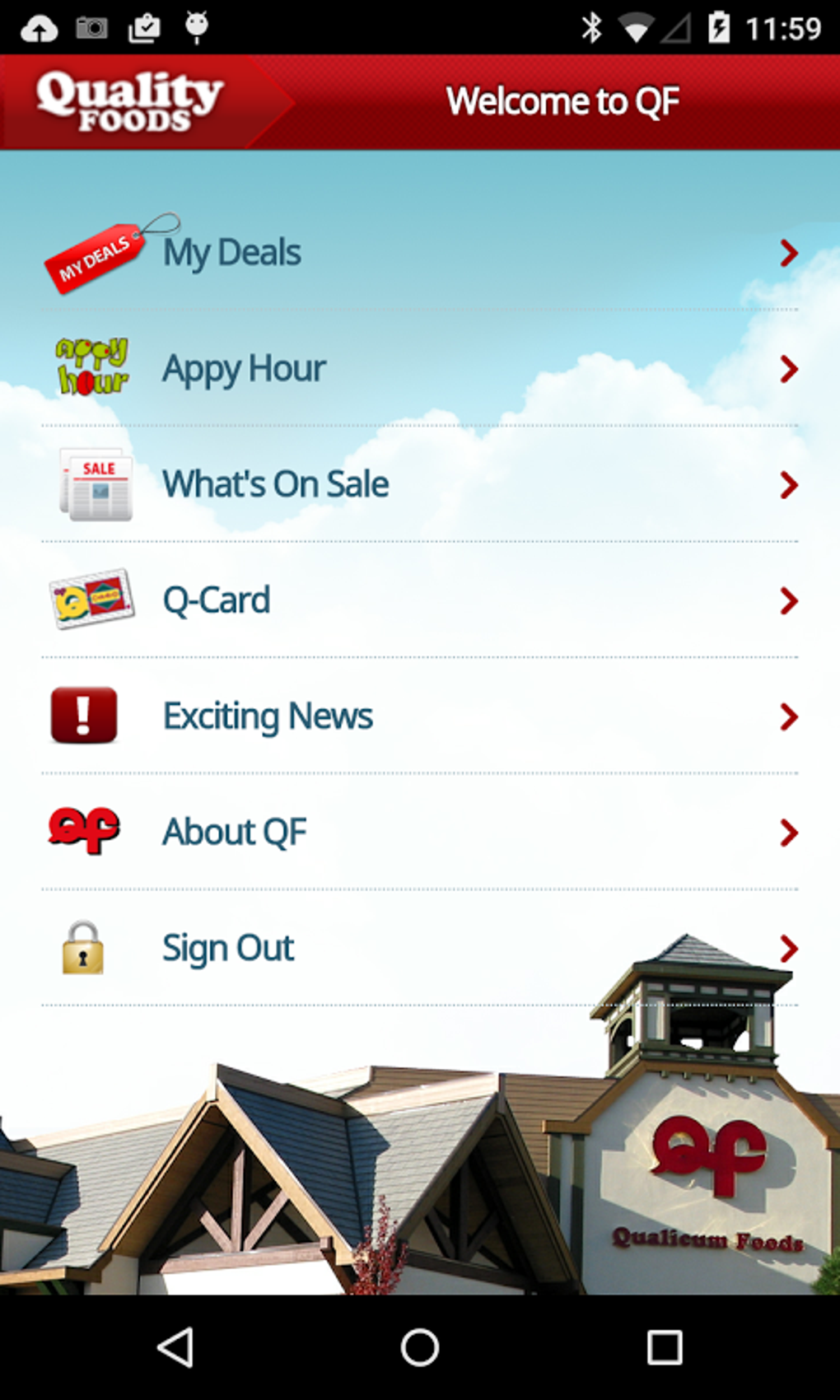Select the red QF logo icon beside About QF
The width and height of the screenshot is (840, 1400).
[82, 831]
